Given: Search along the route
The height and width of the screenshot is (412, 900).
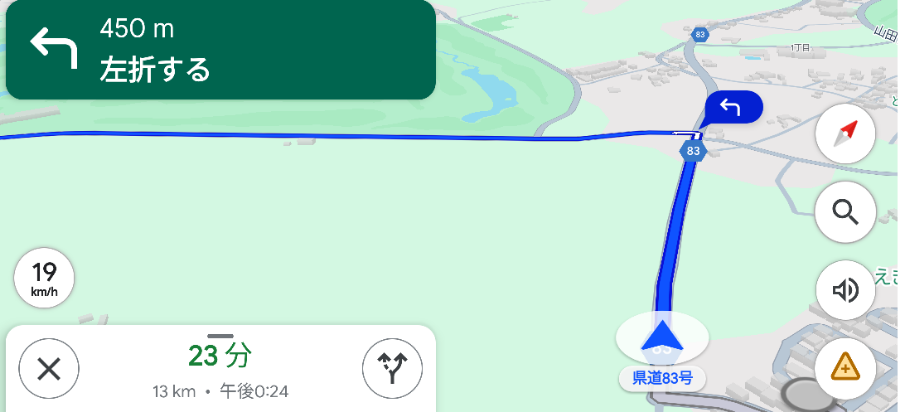Looking at the screenshot, I should (845, 211).
